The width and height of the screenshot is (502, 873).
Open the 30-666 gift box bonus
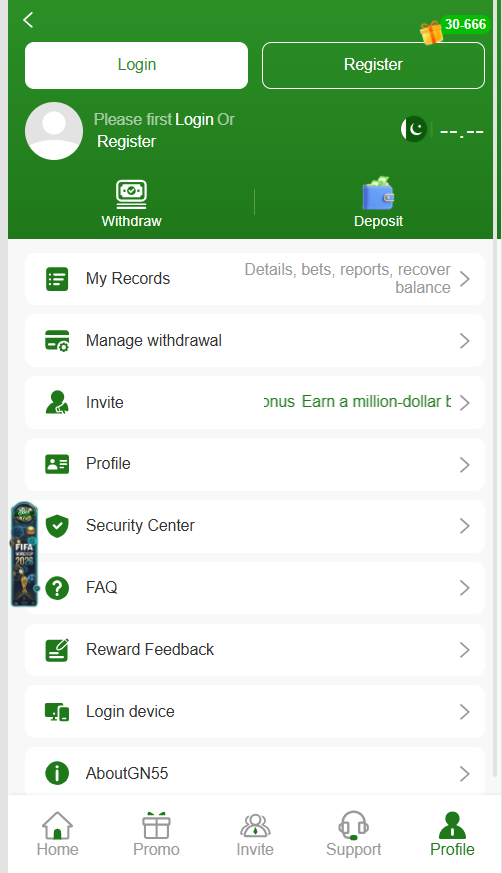454,30
